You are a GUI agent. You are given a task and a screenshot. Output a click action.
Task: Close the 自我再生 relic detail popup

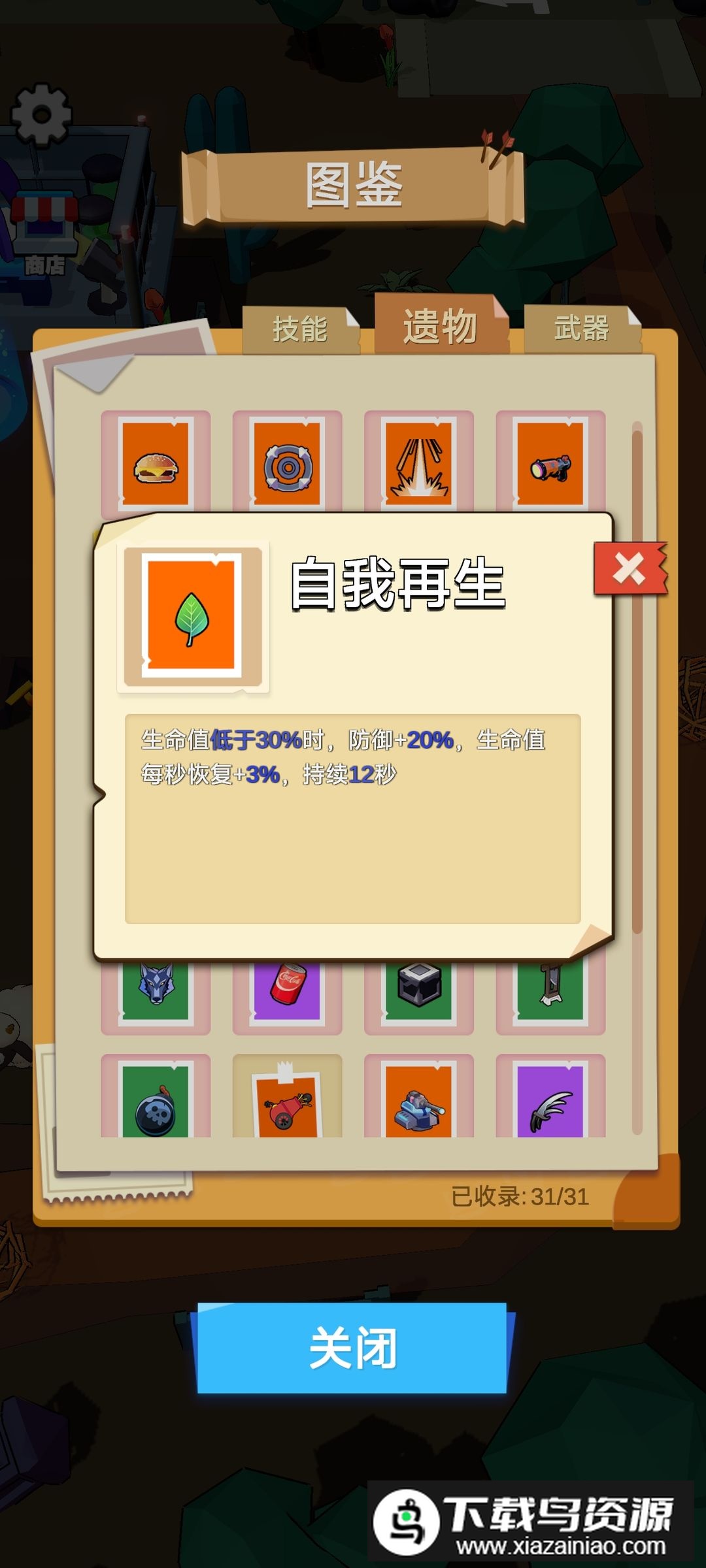click(x=630, y=568)
